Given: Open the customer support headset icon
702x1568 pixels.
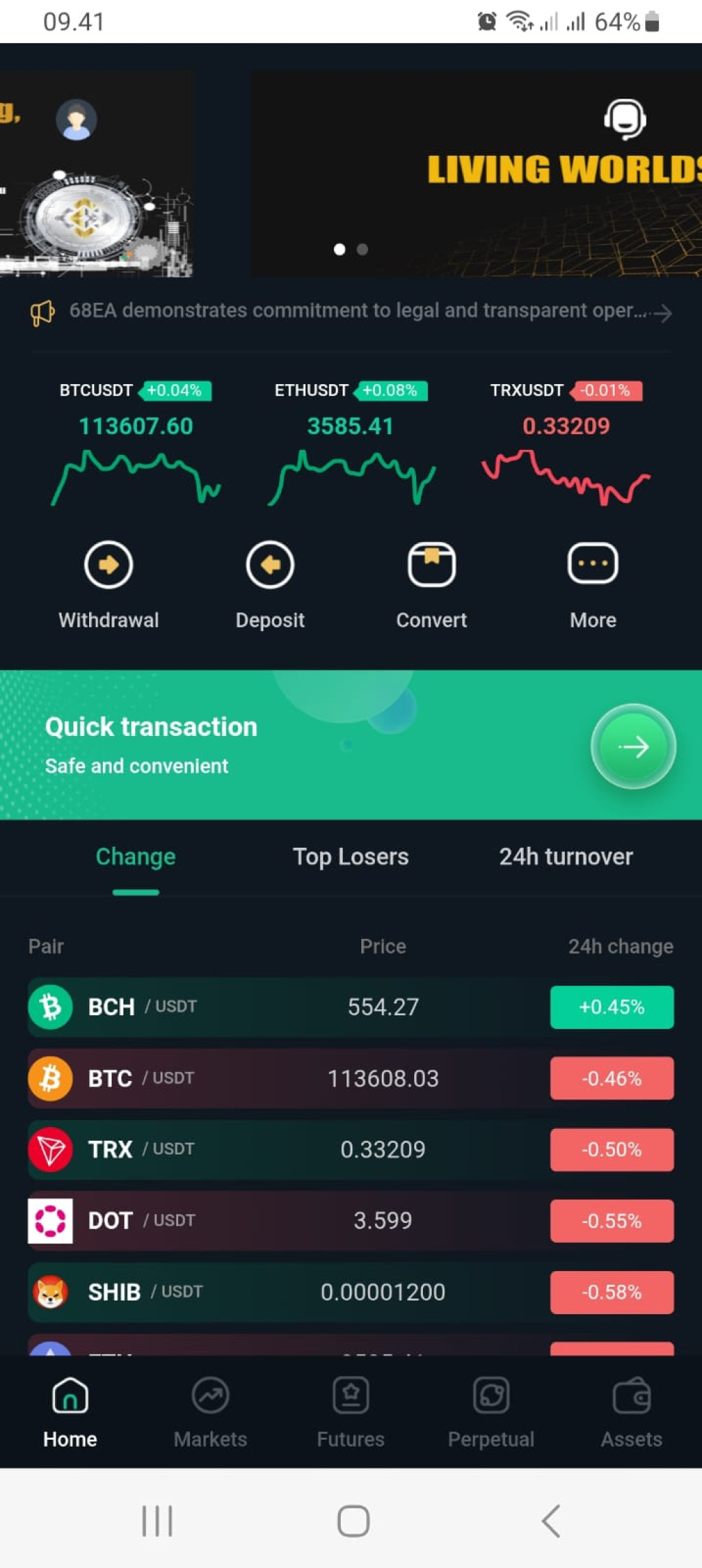Looking at the screenshot, I should coord(625,119).
